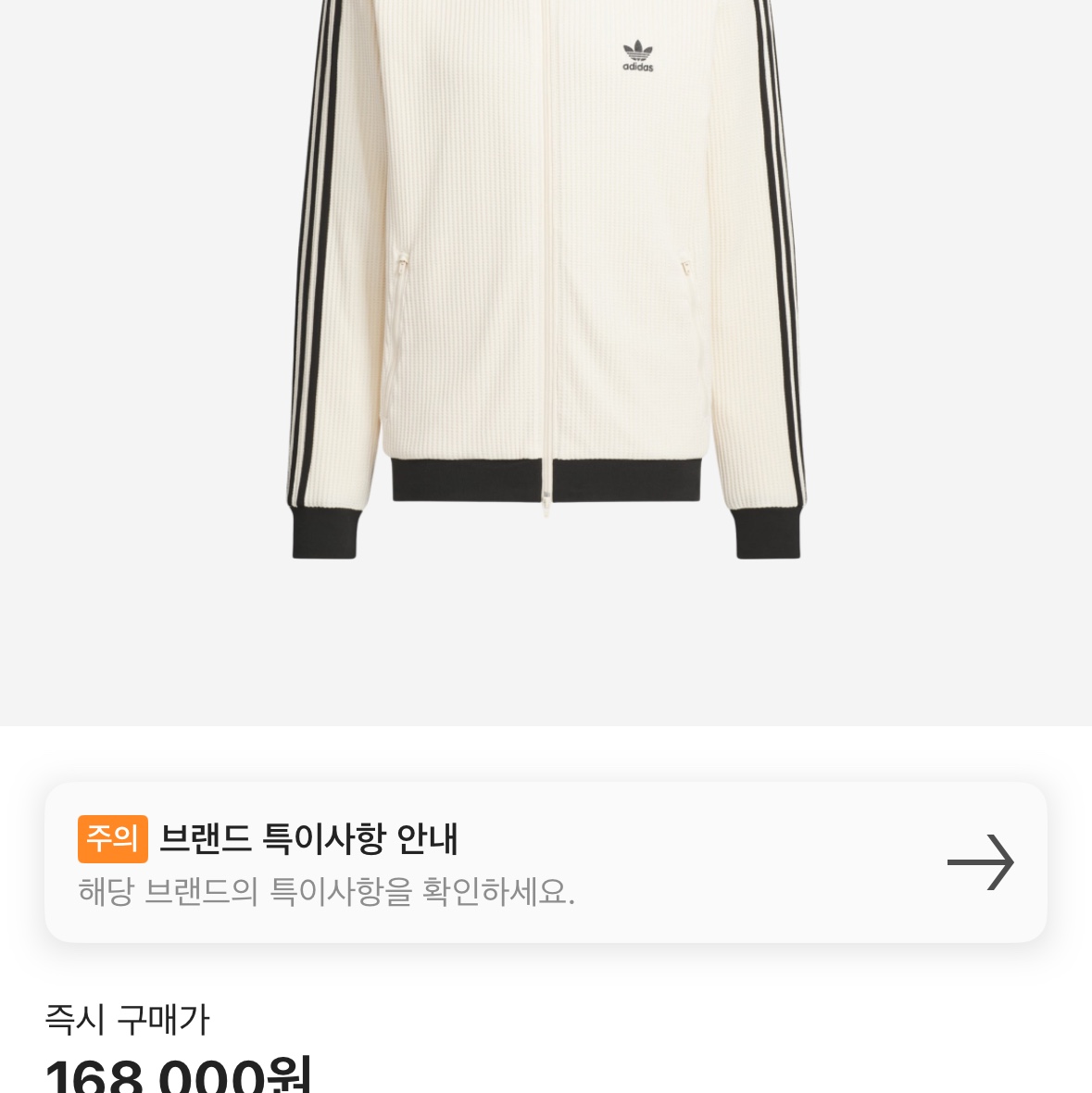1092x1093 pixels.
Task: Click the right arrow on the brand notice banner
Action: tap(979, 861)
